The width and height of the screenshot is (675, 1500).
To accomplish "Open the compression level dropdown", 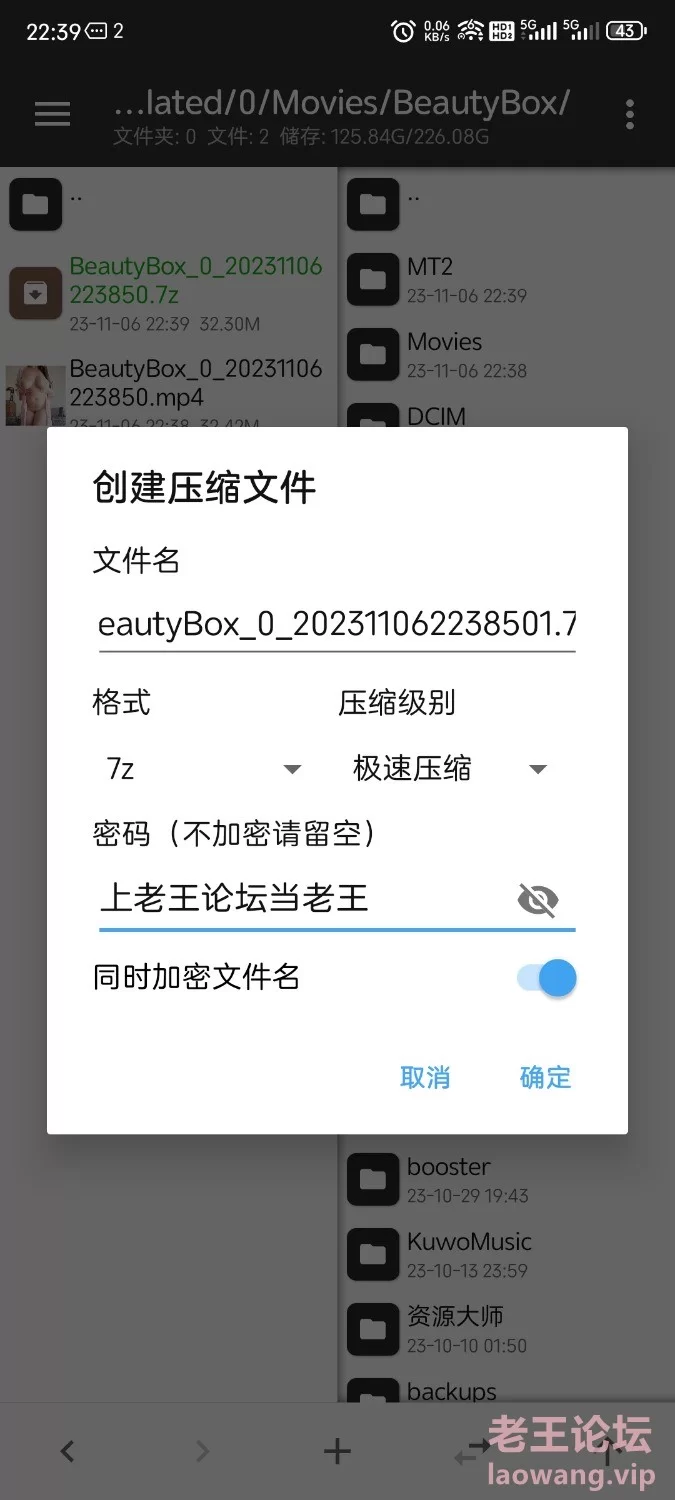I will point(450,769).
